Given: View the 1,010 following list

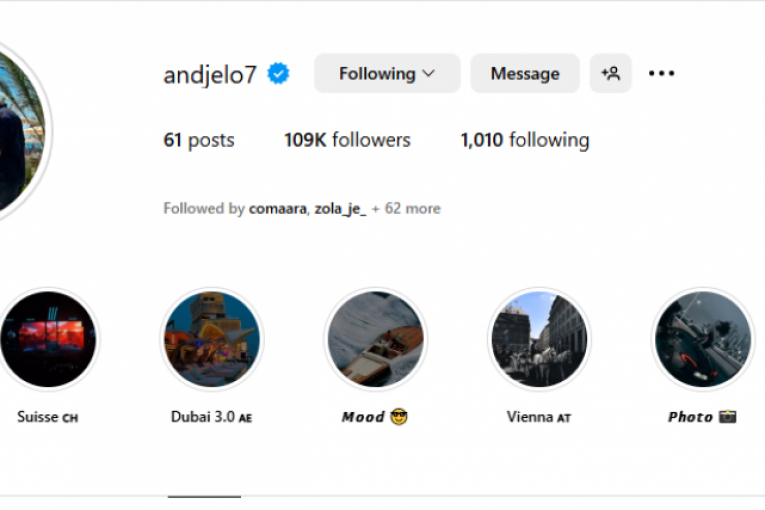Looking at the screenshot, I should [524, 140].
